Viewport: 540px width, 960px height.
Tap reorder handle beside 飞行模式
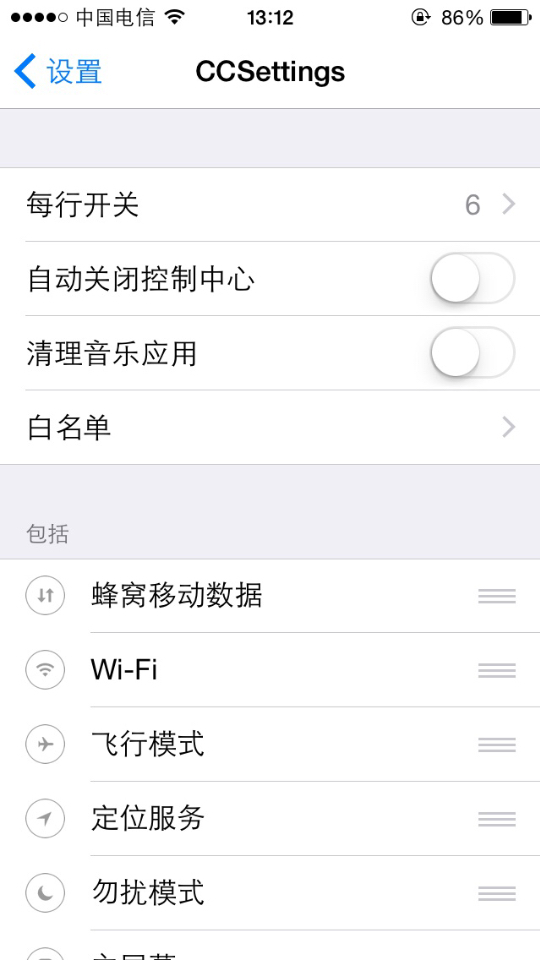(x=497, y=744)
